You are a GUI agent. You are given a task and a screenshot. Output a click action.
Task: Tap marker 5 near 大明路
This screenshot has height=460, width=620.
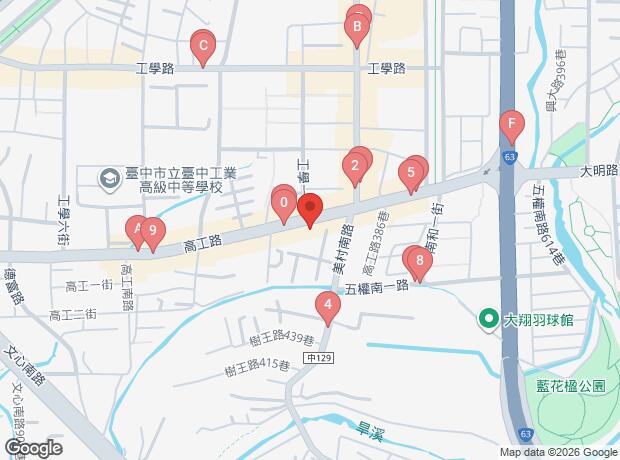(x=410, y=174)
